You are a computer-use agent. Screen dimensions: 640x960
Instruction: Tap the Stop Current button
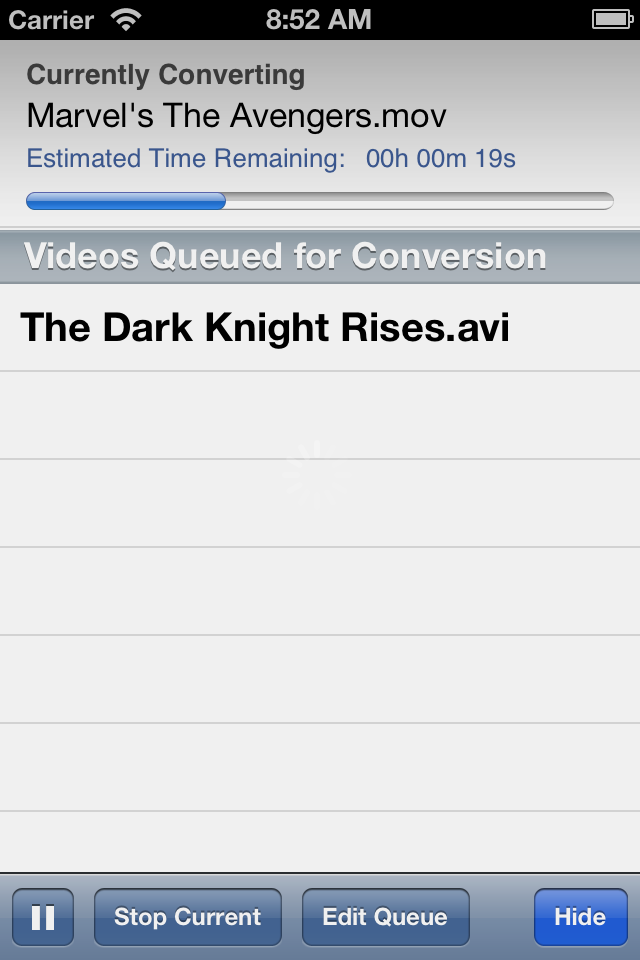click(188, 917)
